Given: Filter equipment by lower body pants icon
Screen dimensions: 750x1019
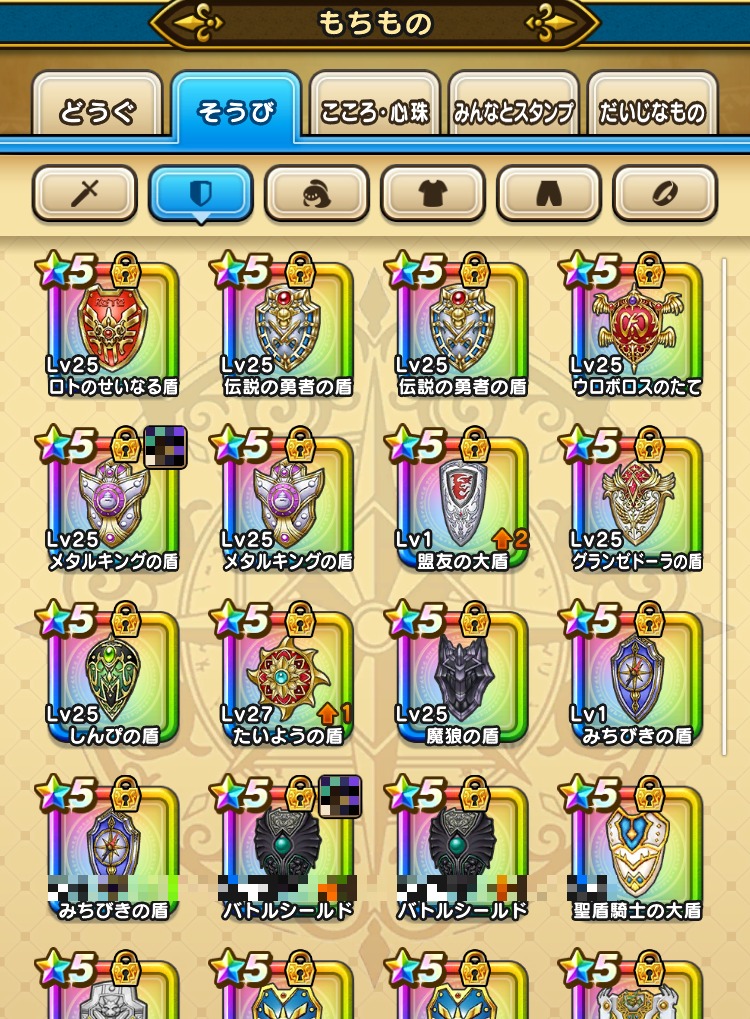Looking at the screenshot, I should (x=548, y=193).
